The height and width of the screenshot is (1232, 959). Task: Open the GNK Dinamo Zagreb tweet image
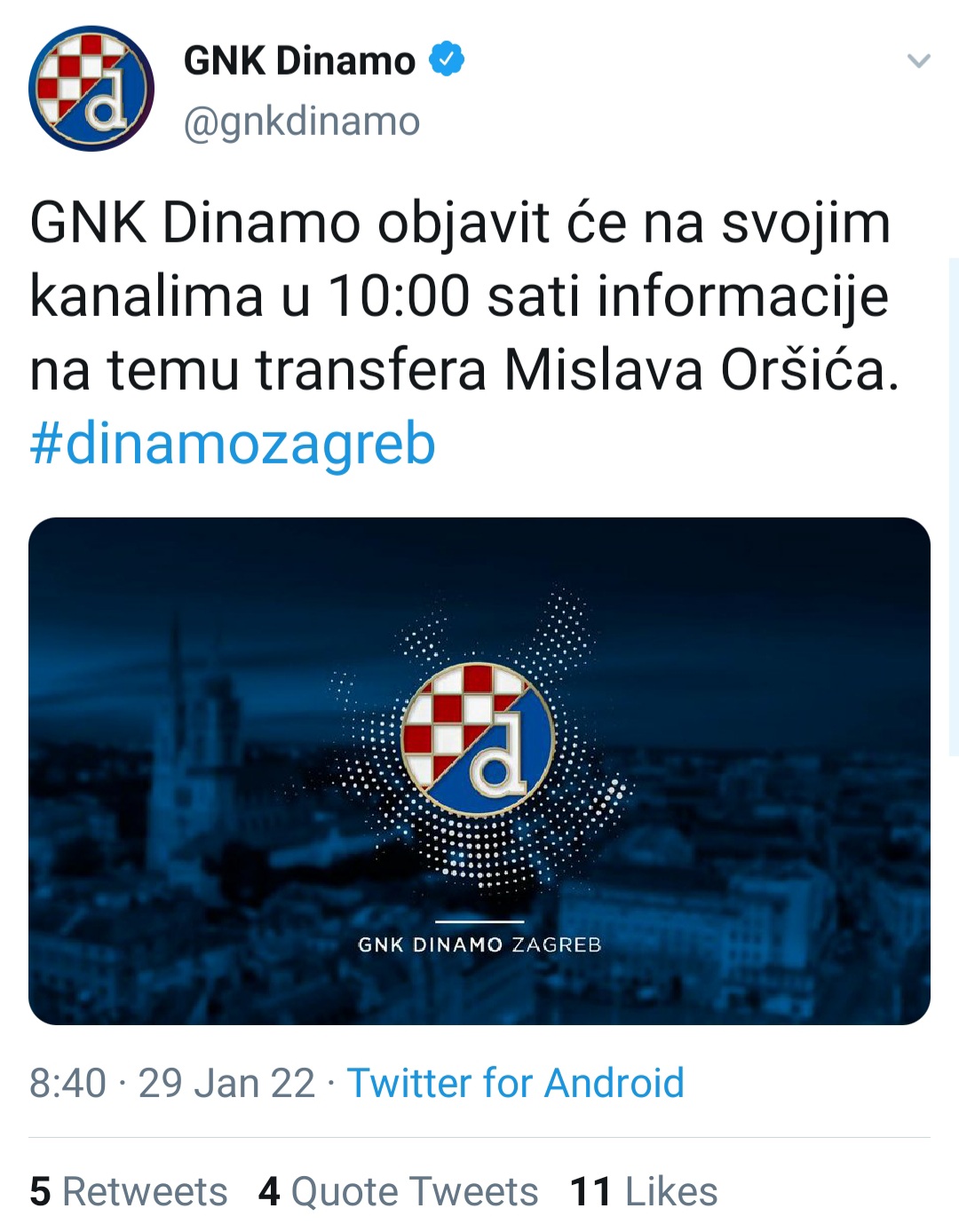[x=479, y=770]
